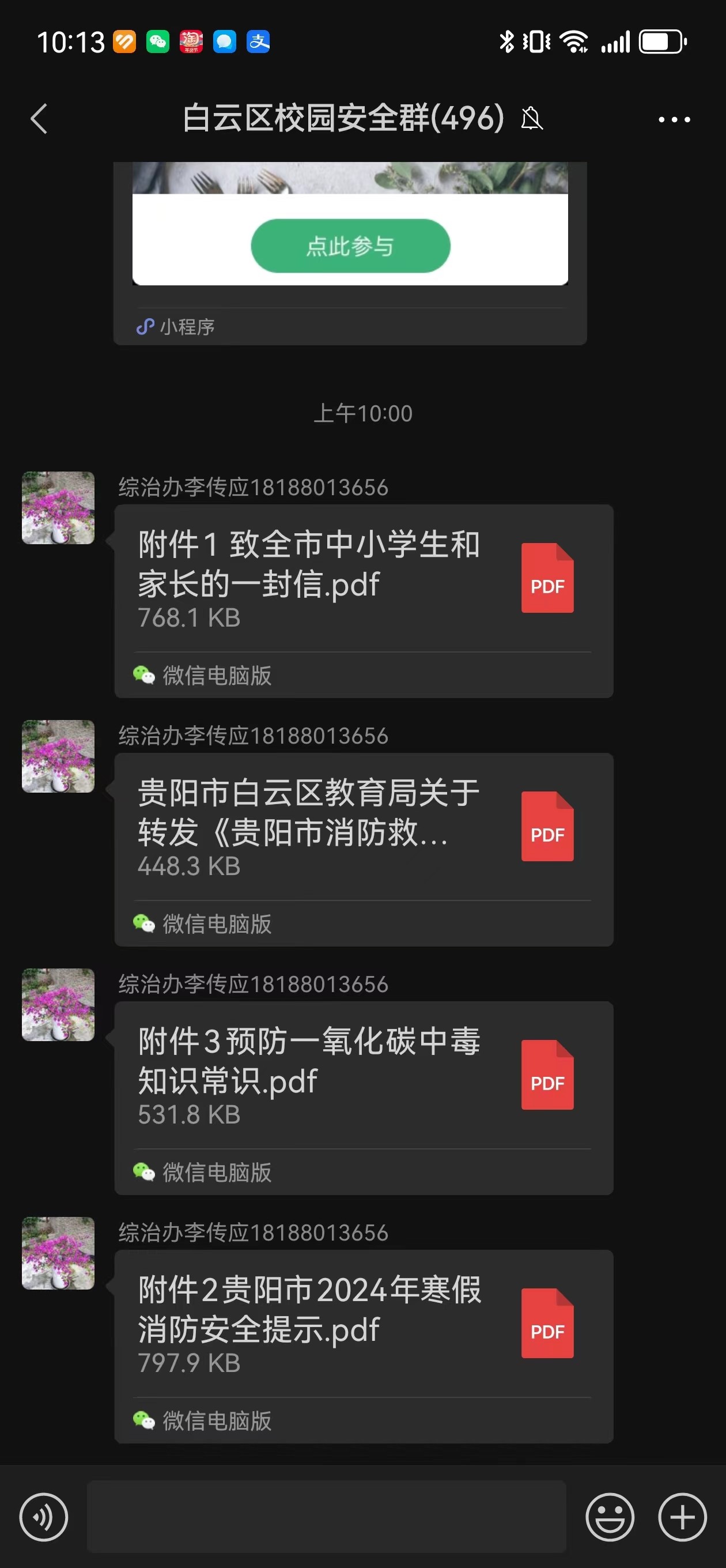Open 附件3 预防一氧化碳中毒知识常识.pdf
Image resolution: width=726 pixels, height=1568 pixels.
click(x=364, y=1098)
